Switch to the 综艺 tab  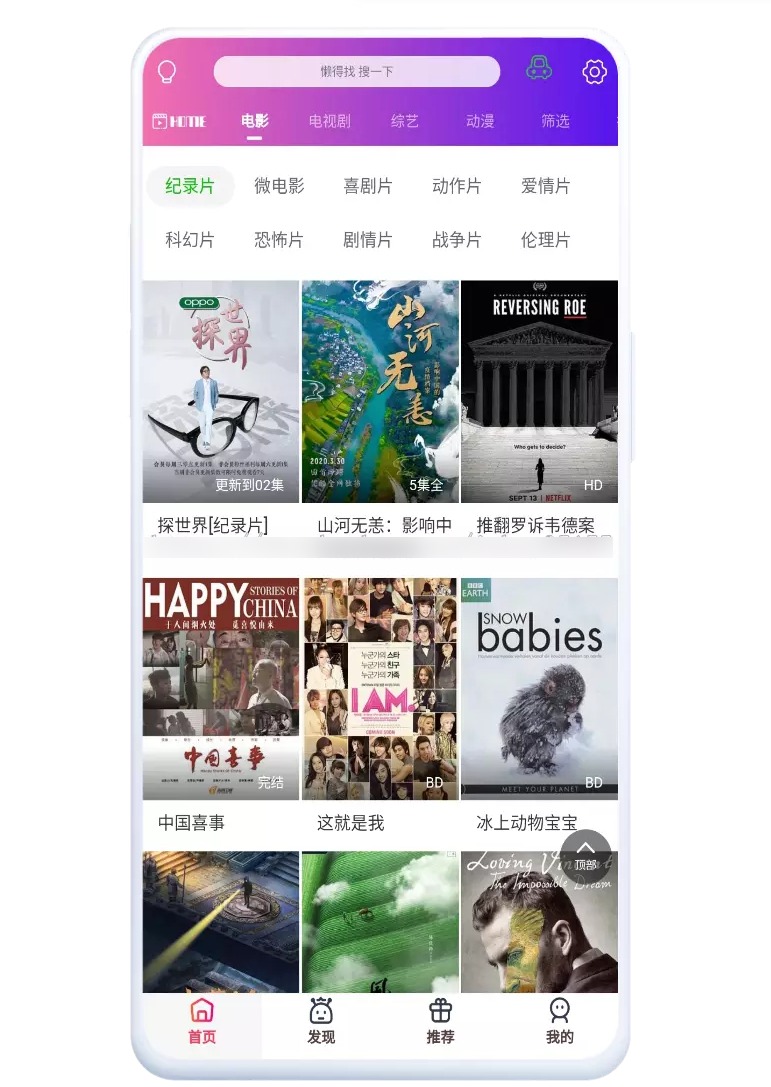[x=405, y=121]
